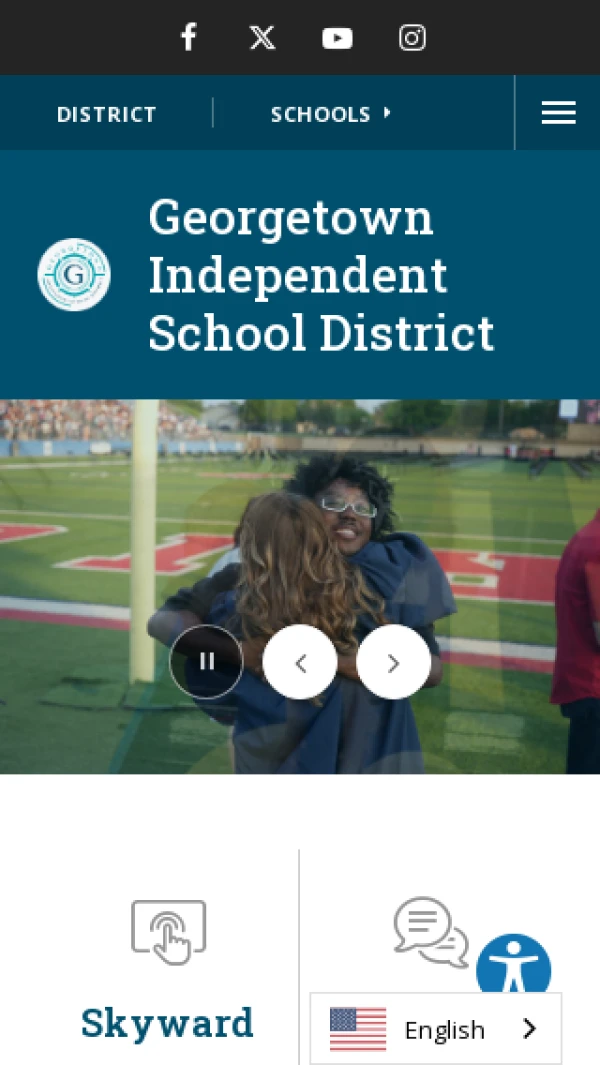The image size is (600, 1065).
Task: Show the previous slideshow photo
Action: click(x=300, y=661)
